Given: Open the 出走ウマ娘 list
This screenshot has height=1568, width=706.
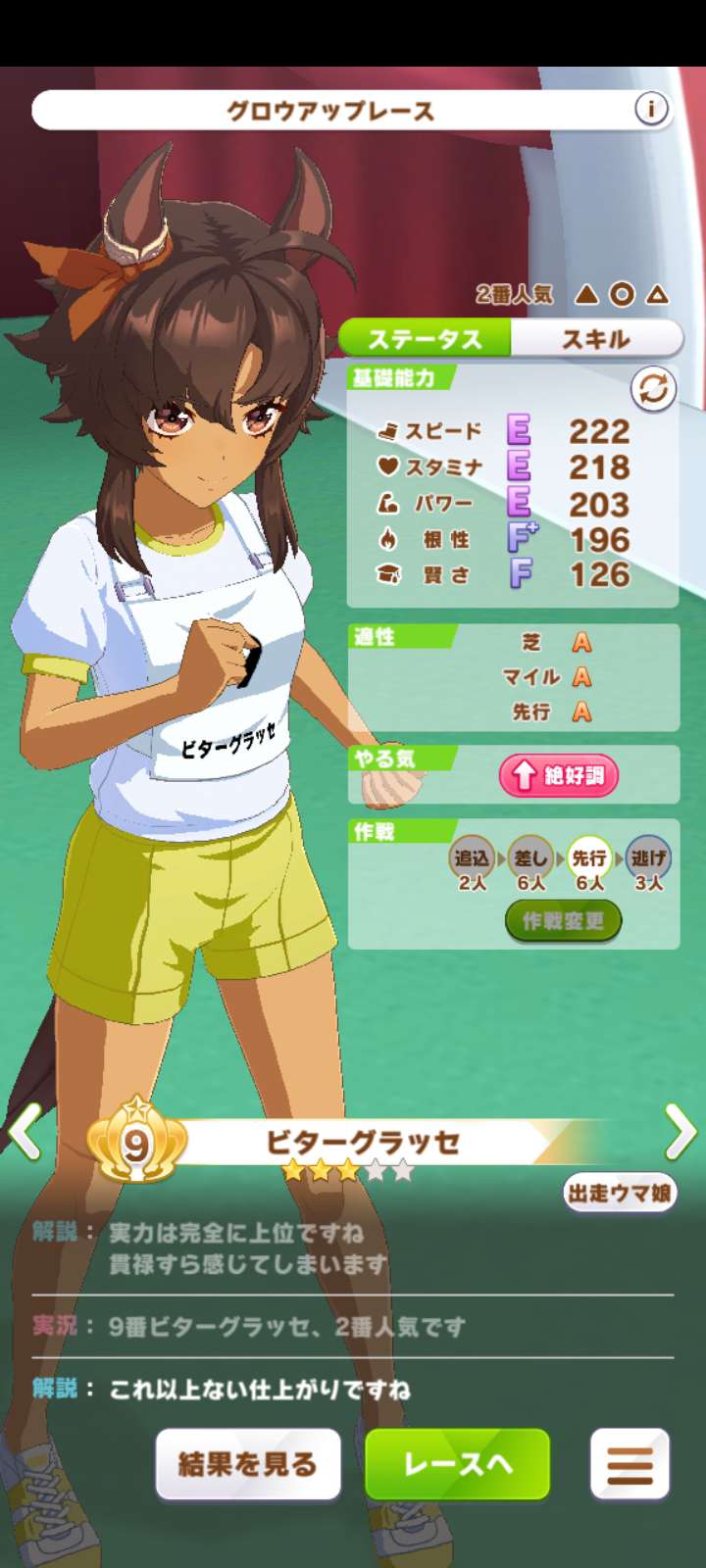Looking at the screenshot, I should [x=620, y=1193].
